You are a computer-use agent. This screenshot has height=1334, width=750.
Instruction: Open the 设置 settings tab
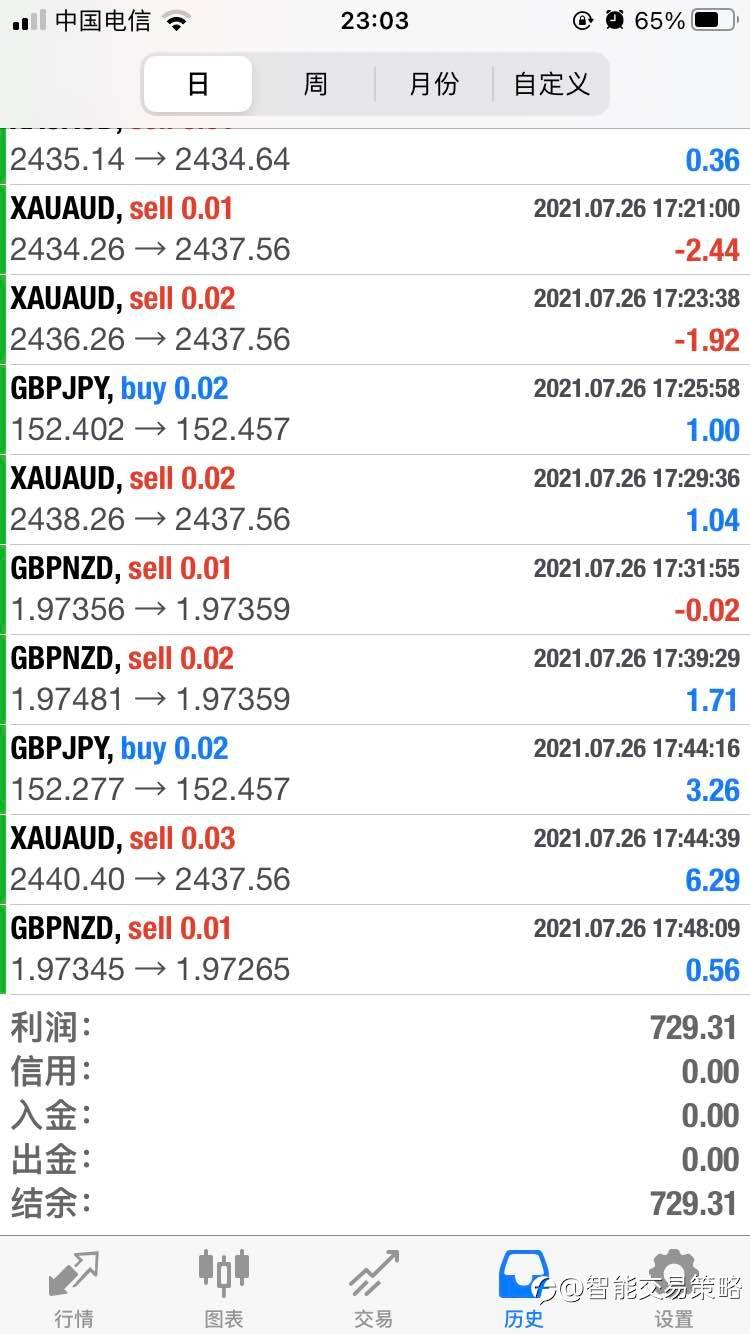pyautogui.click(x=673, y=1289)
